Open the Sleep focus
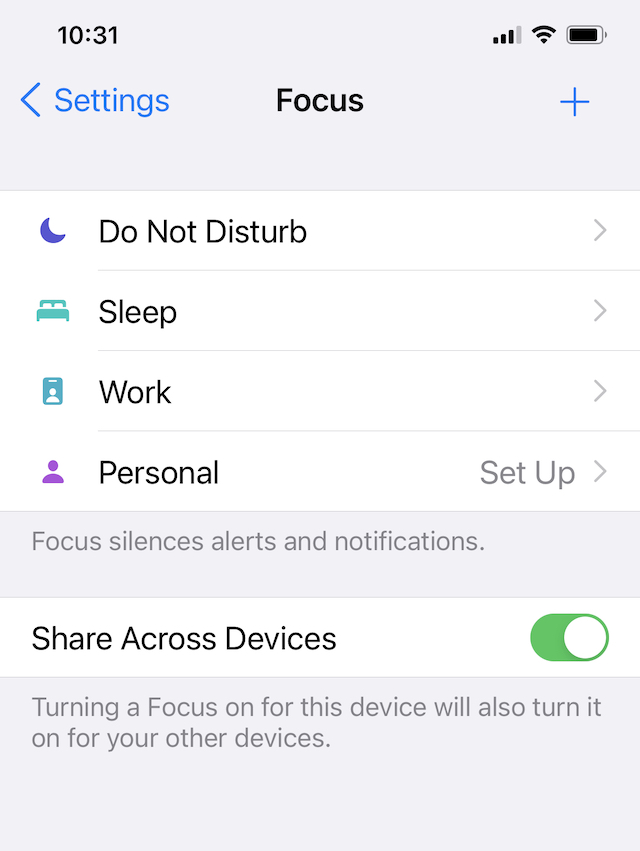Image resolution: width=640 pixels, height=851 pixels. pos(320,311)
